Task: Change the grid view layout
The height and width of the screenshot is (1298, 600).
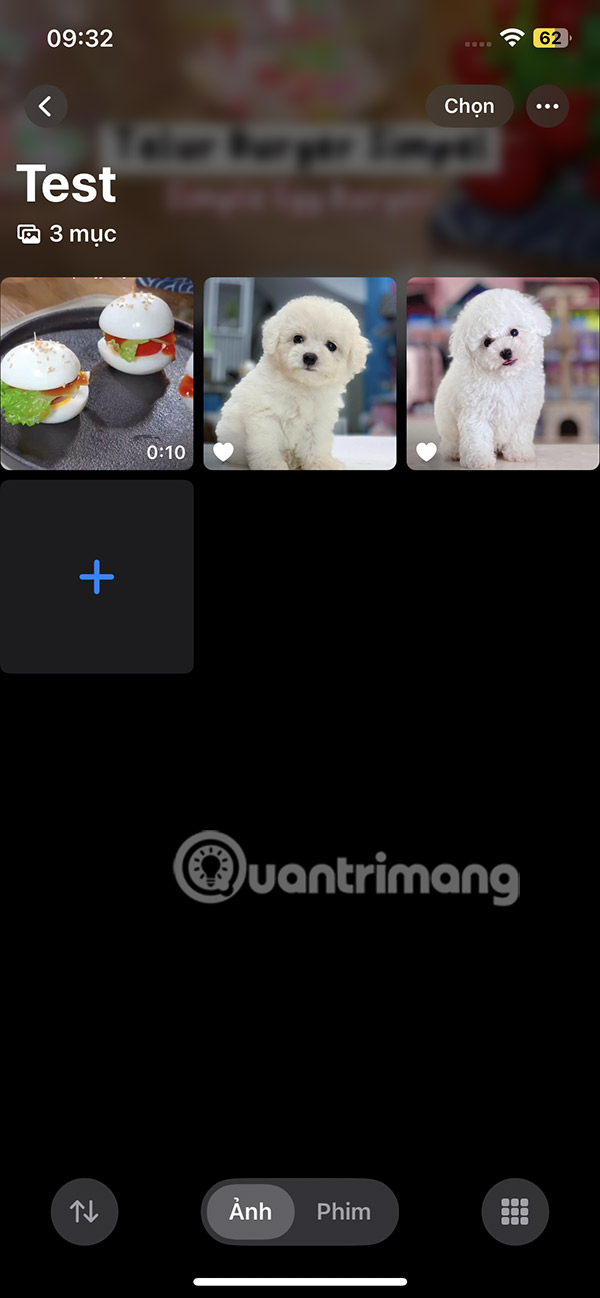Action: [x=515, y=1212]
